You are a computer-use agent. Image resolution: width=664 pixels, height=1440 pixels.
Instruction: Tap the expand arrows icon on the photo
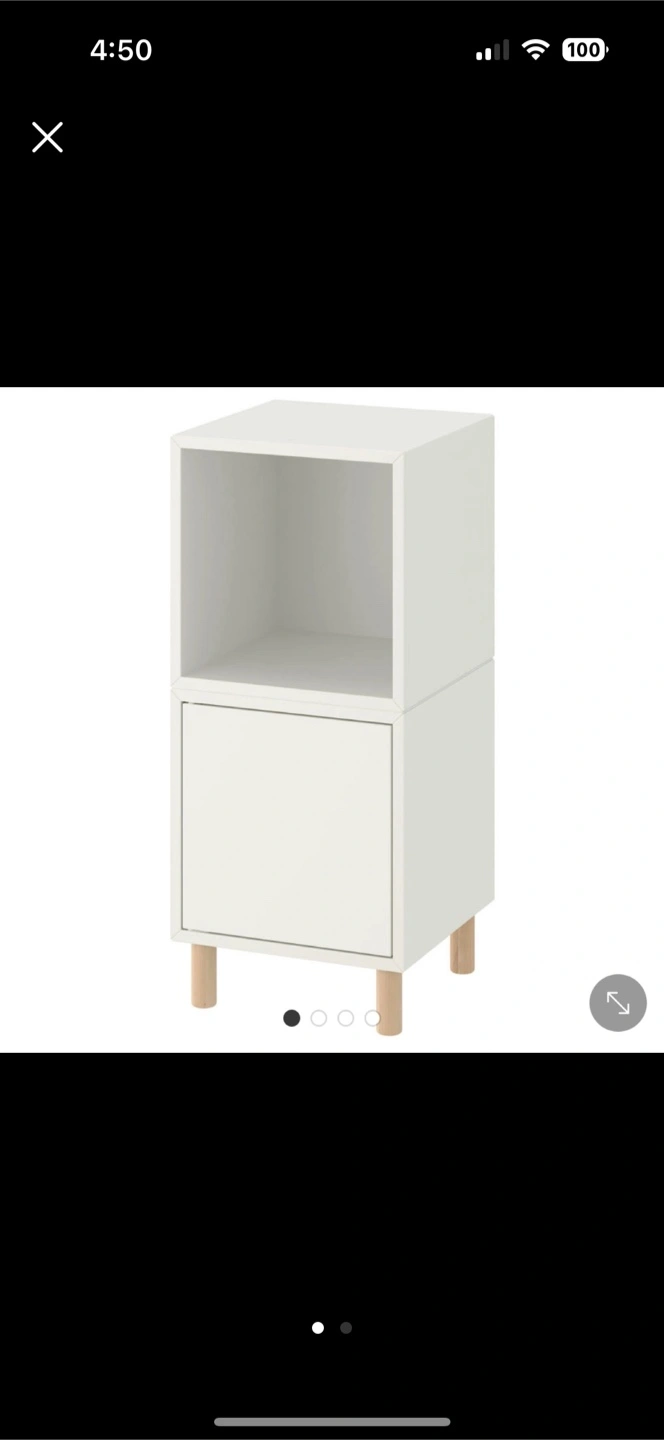pos(618,1002)
